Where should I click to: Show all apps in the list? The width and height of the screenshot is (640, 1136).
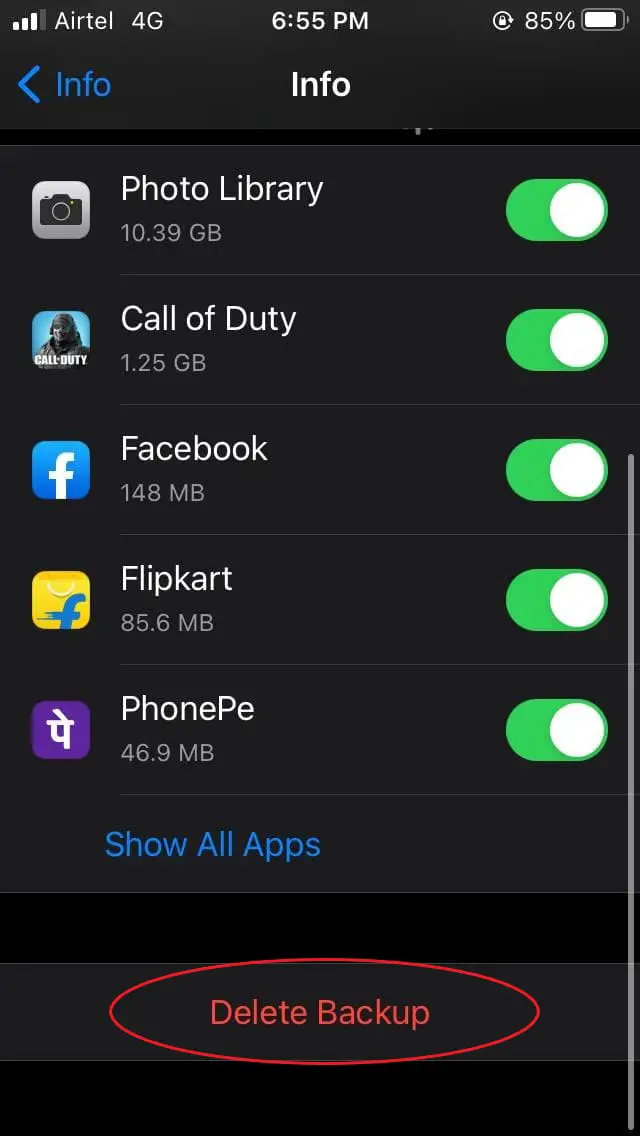tap(213, 845)
